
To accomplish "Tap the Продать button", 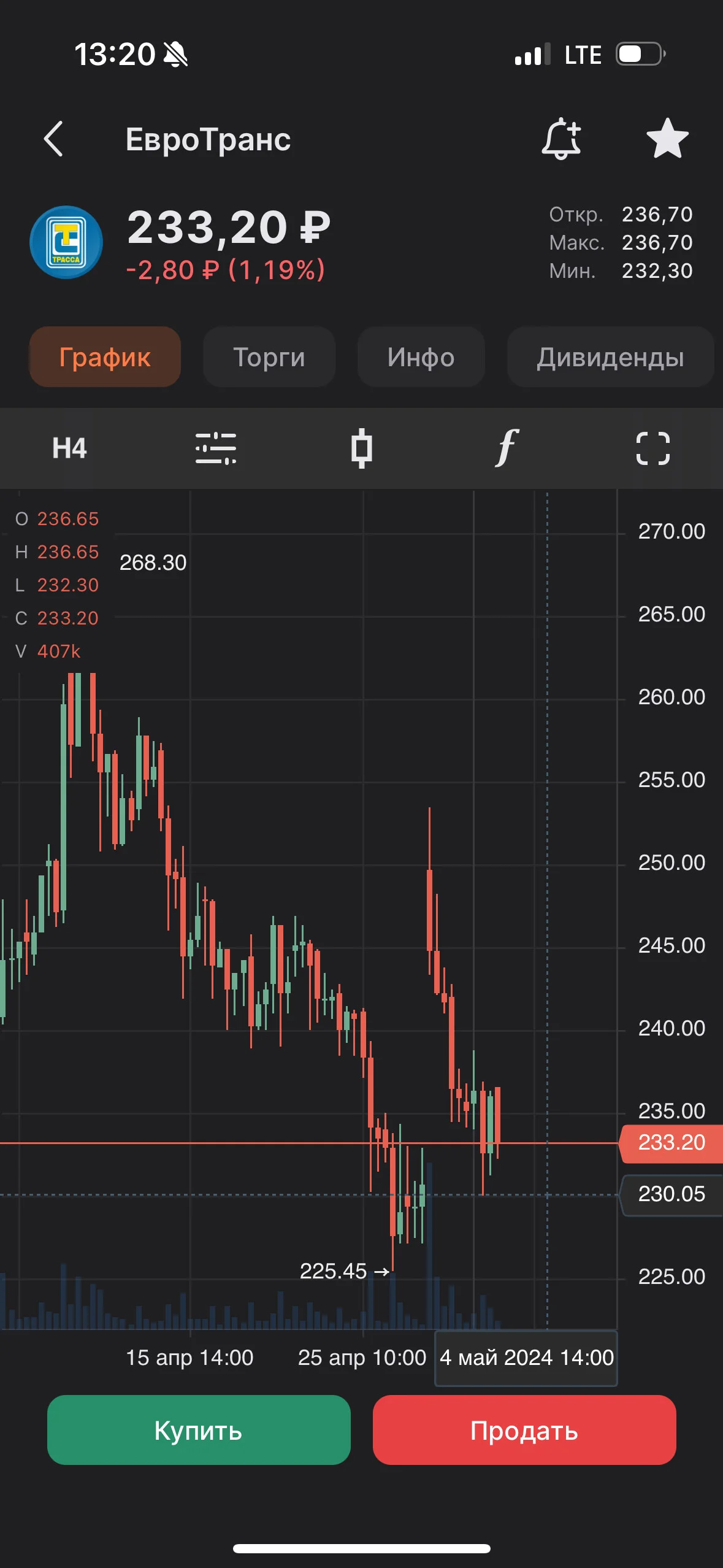I will coord(524,1431).
